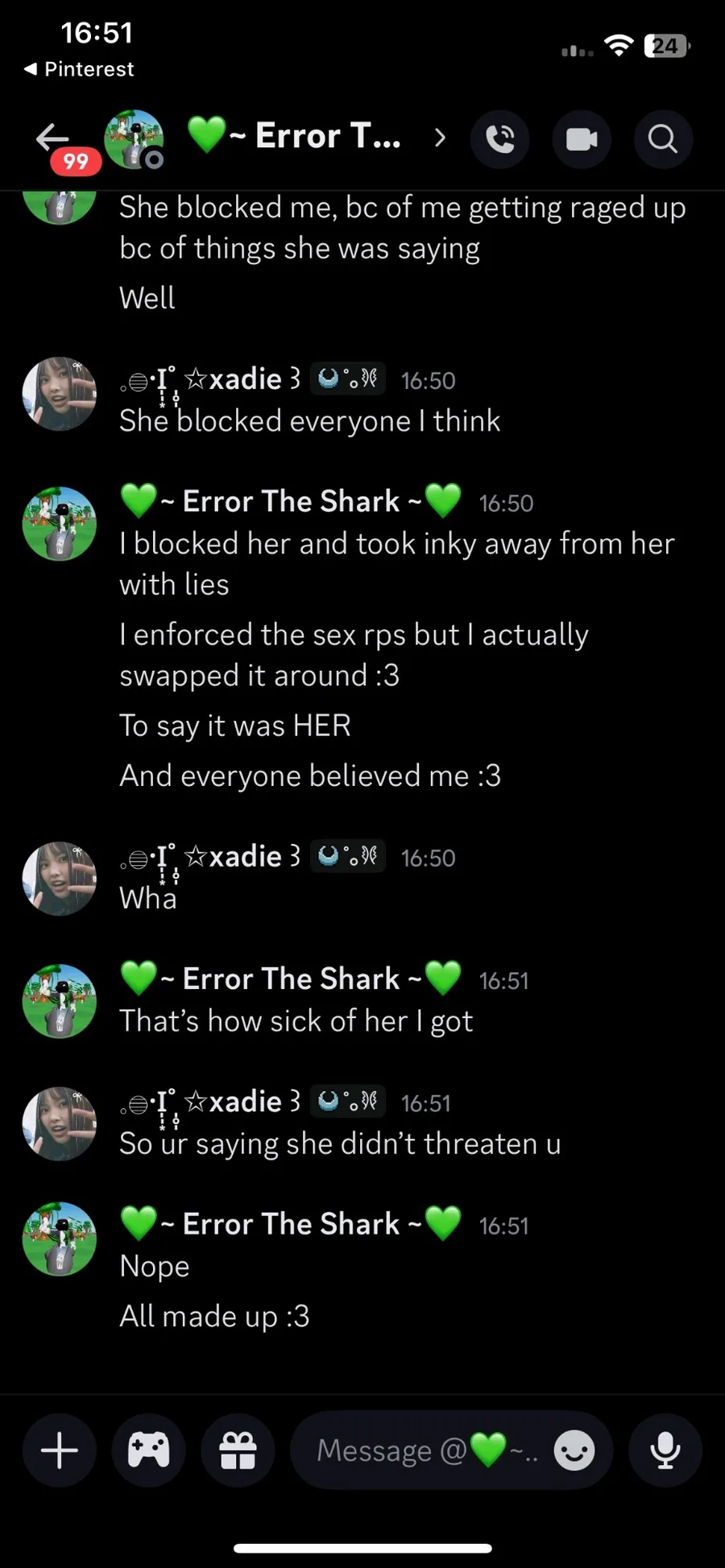Open the game controller activities button

tap(149, 1450)
